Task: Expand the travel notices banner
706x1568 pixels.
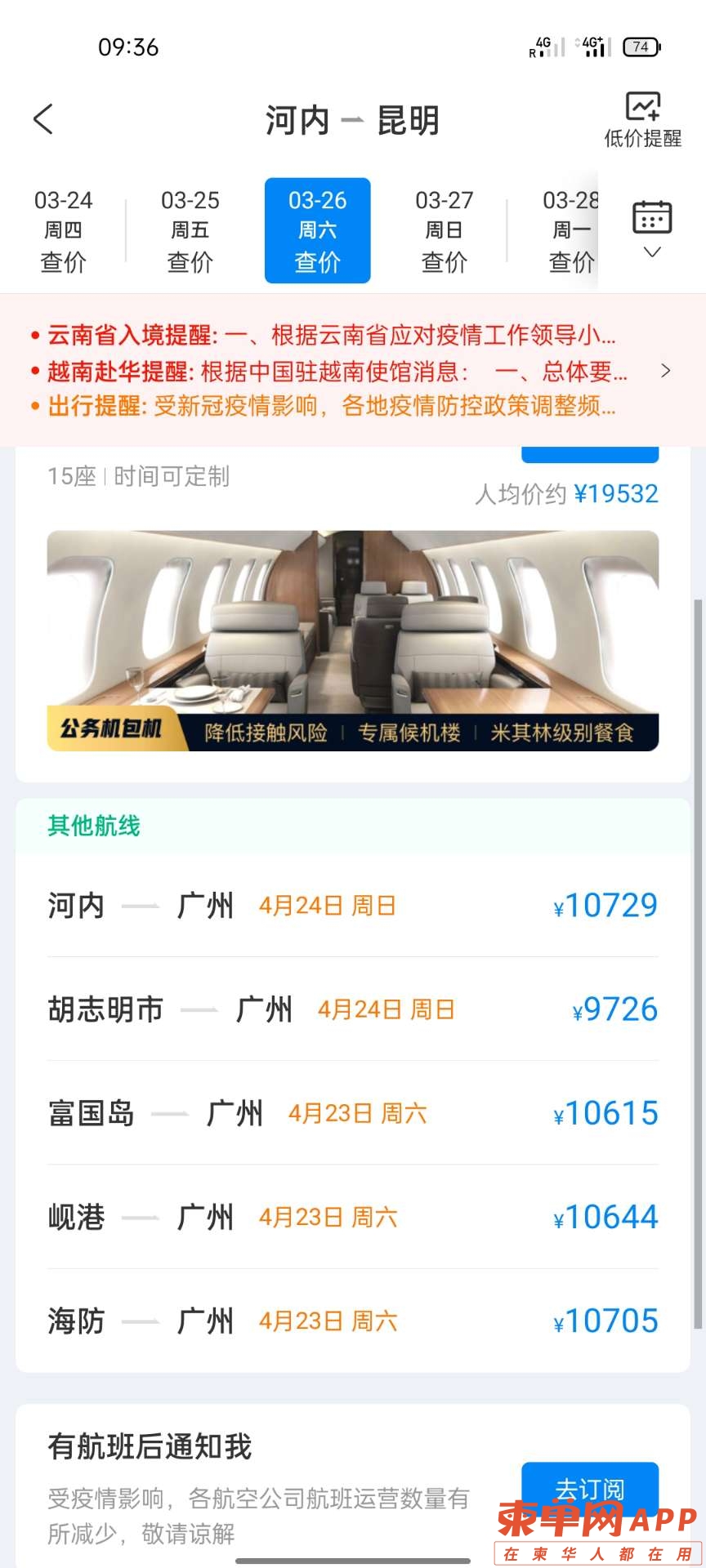Action: (665, 371)
